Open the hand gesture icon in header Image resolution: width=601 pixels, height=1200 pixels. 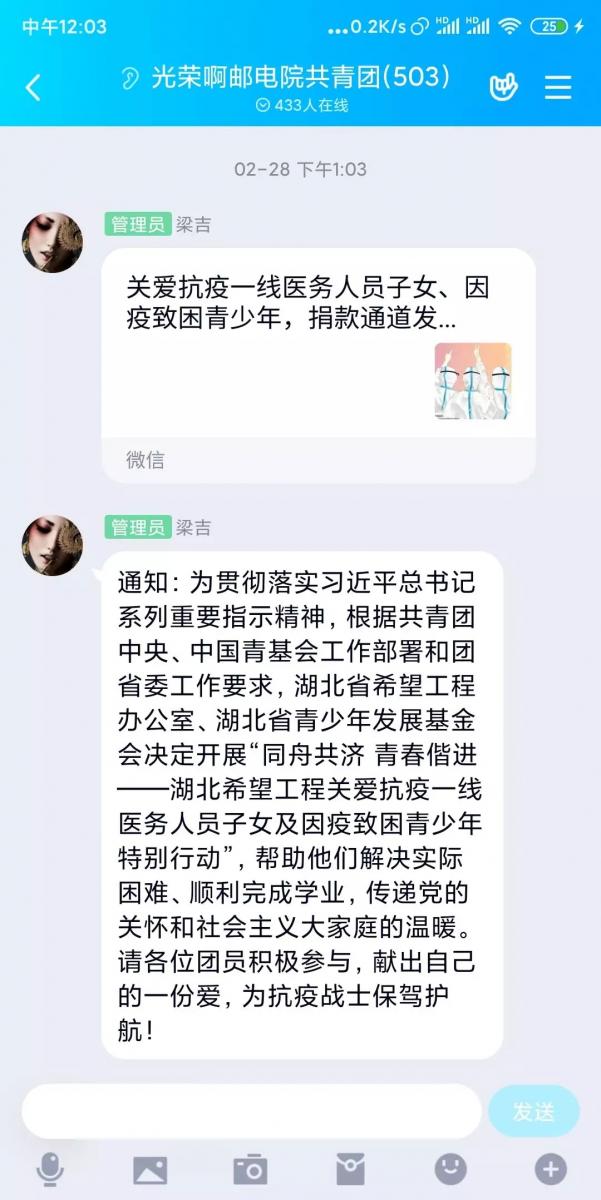point(503,87)
